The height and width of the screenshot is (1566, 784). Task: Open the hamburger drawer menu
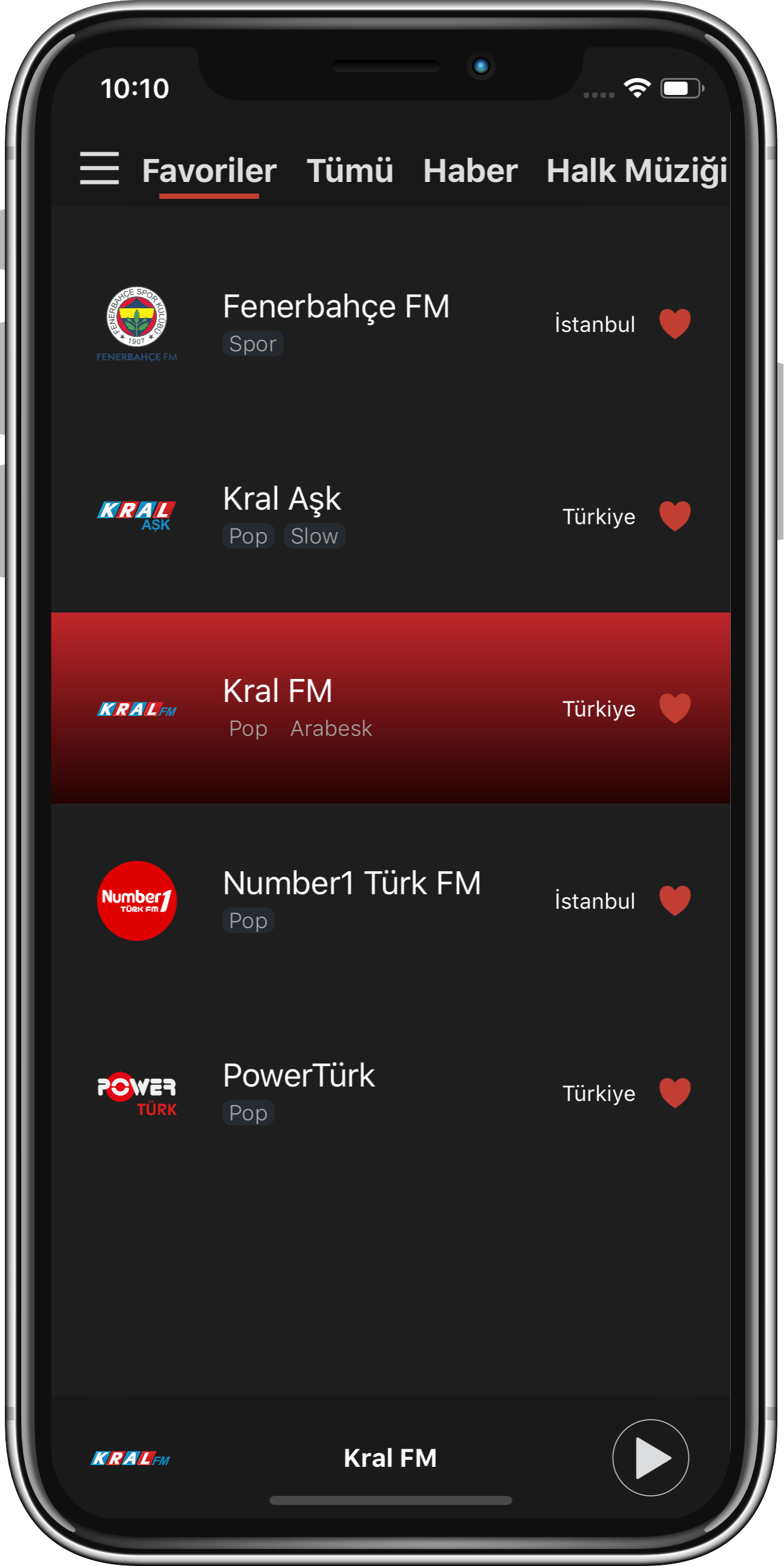(99, 169)
